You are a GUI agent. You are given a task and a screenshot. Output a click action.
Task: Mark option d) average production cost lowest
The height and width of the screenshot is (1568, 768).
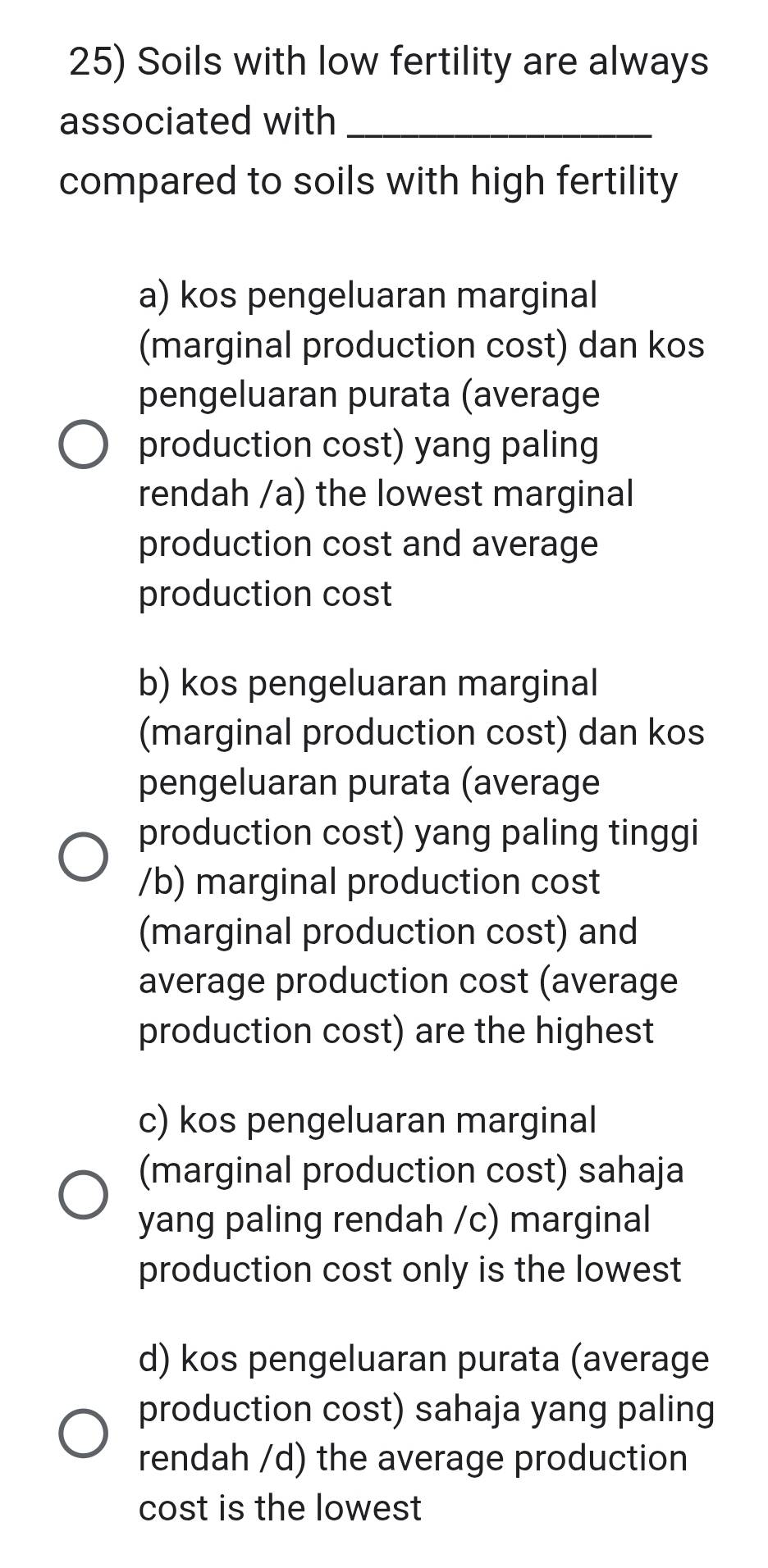coord(83,1434)
